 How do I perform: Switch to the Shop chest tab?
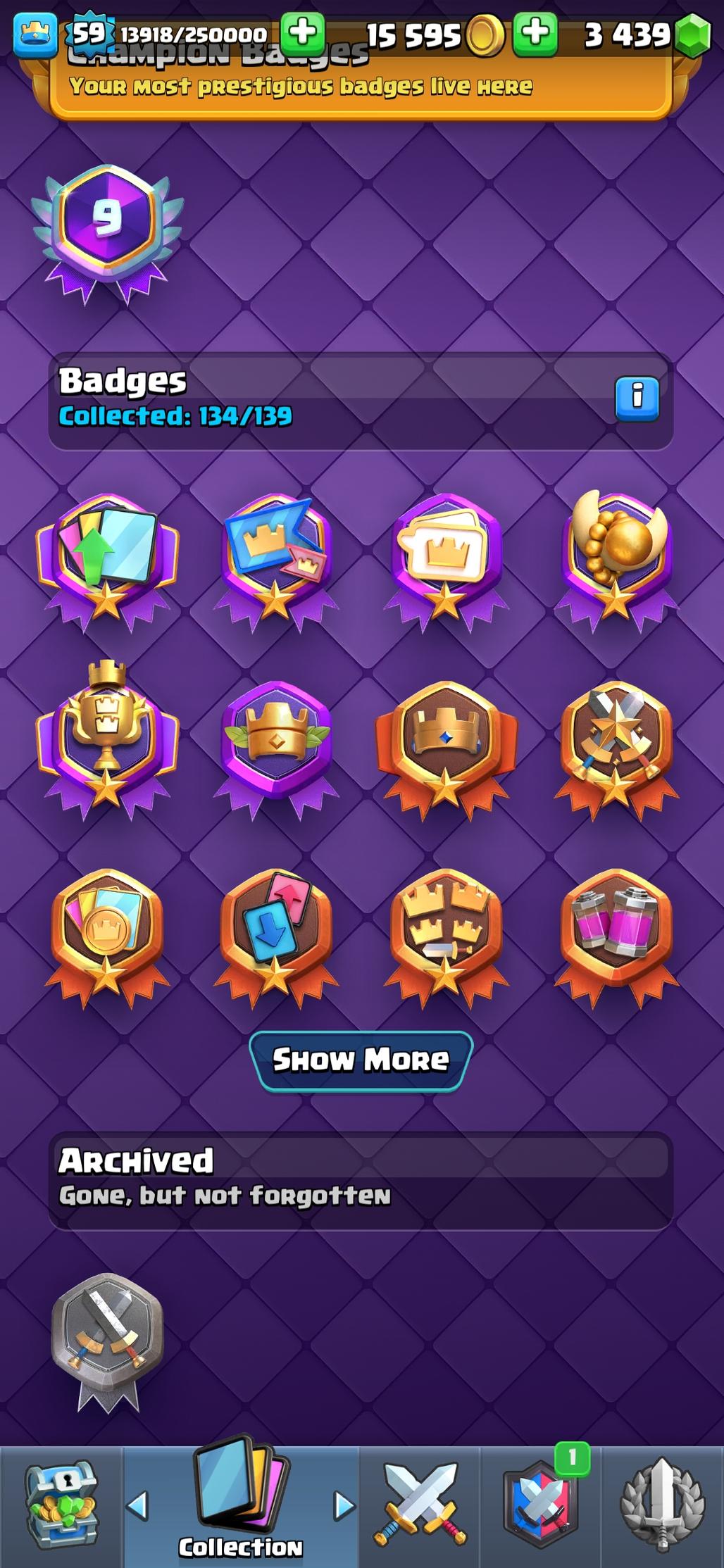(x=62, y=1505)
